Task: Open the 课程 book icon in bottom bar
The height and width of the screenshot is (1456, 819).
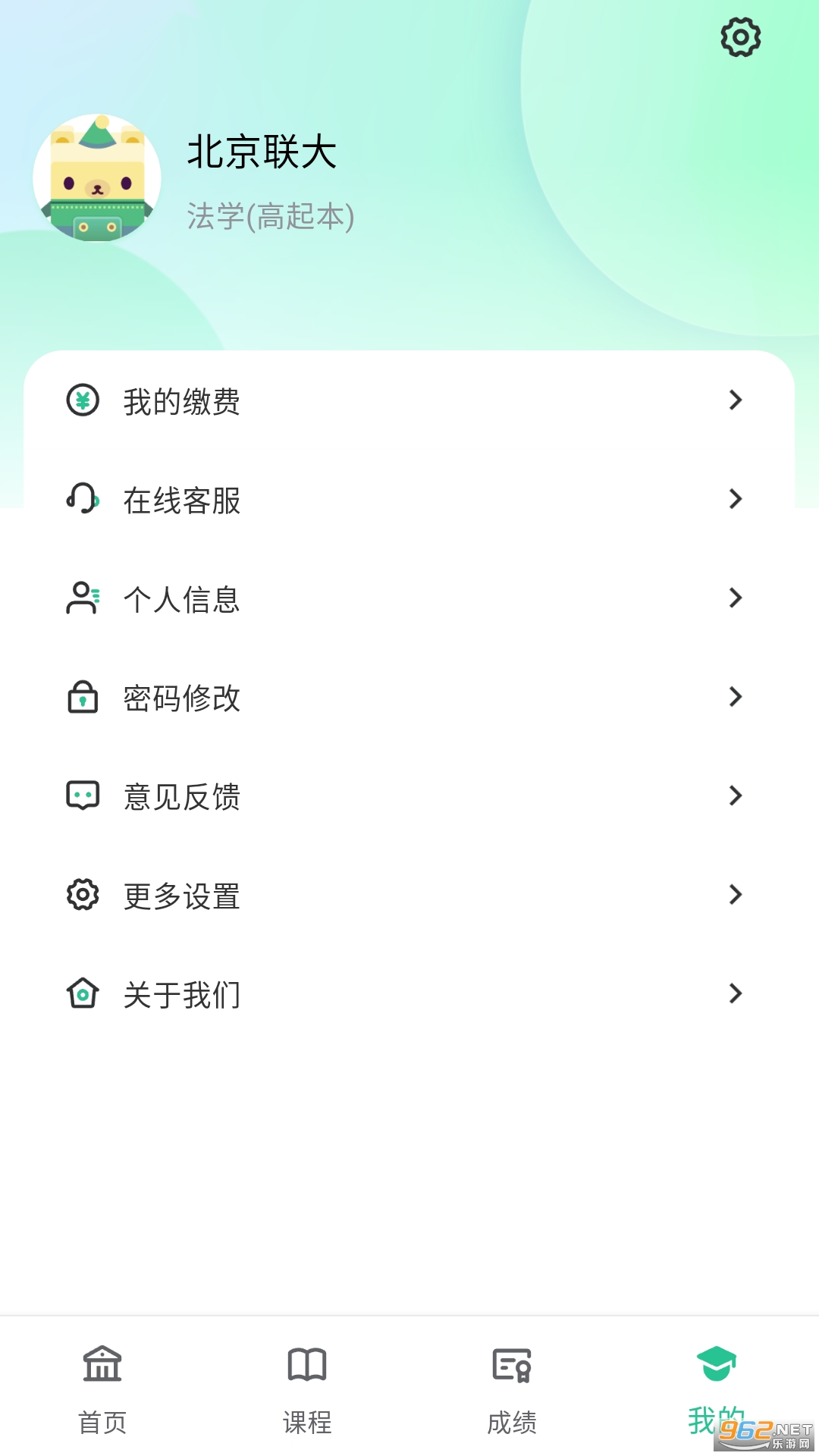Action: (306, 1362)
